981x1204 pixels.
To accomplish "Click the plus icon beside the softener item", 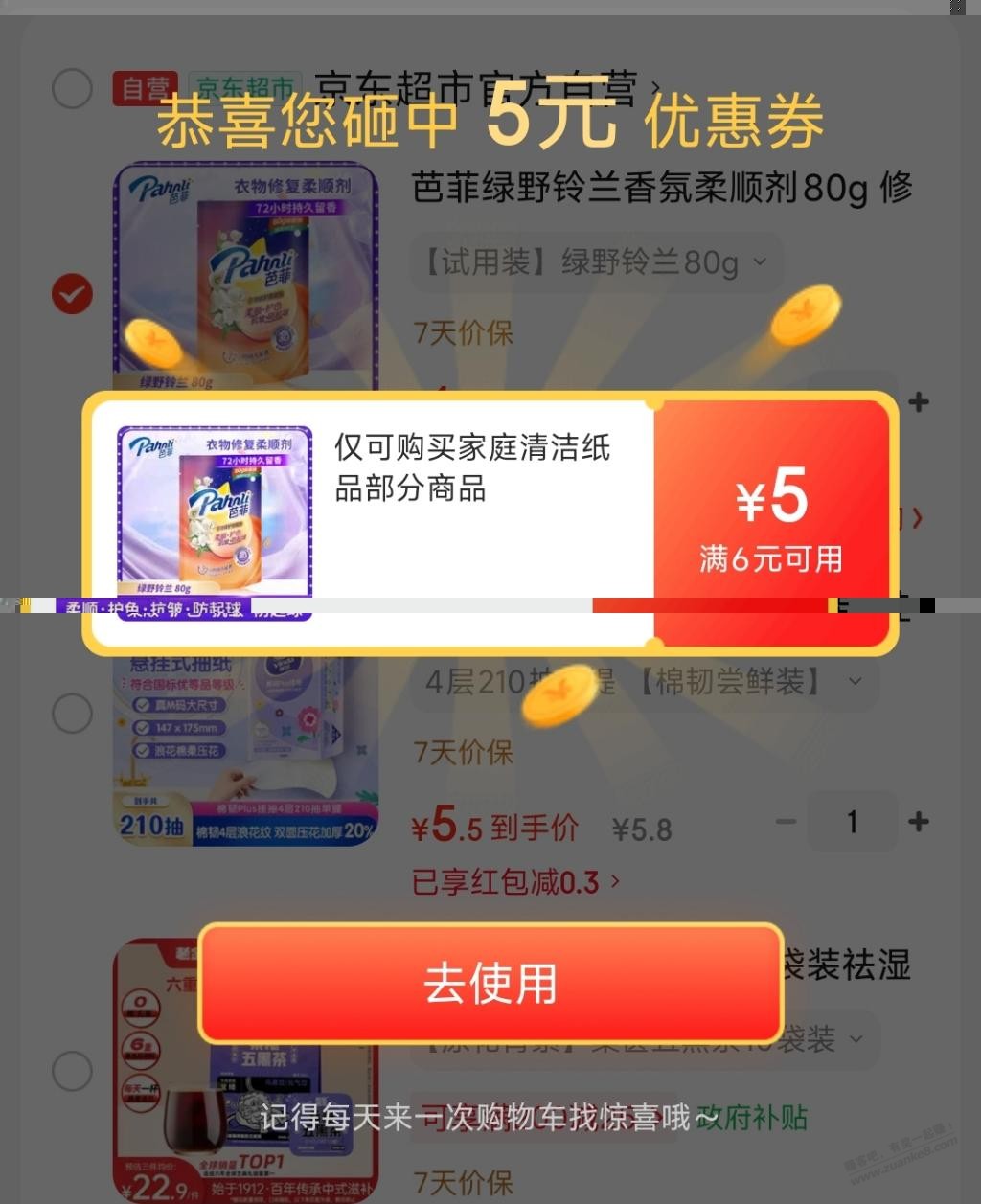I will pos(918,401).
